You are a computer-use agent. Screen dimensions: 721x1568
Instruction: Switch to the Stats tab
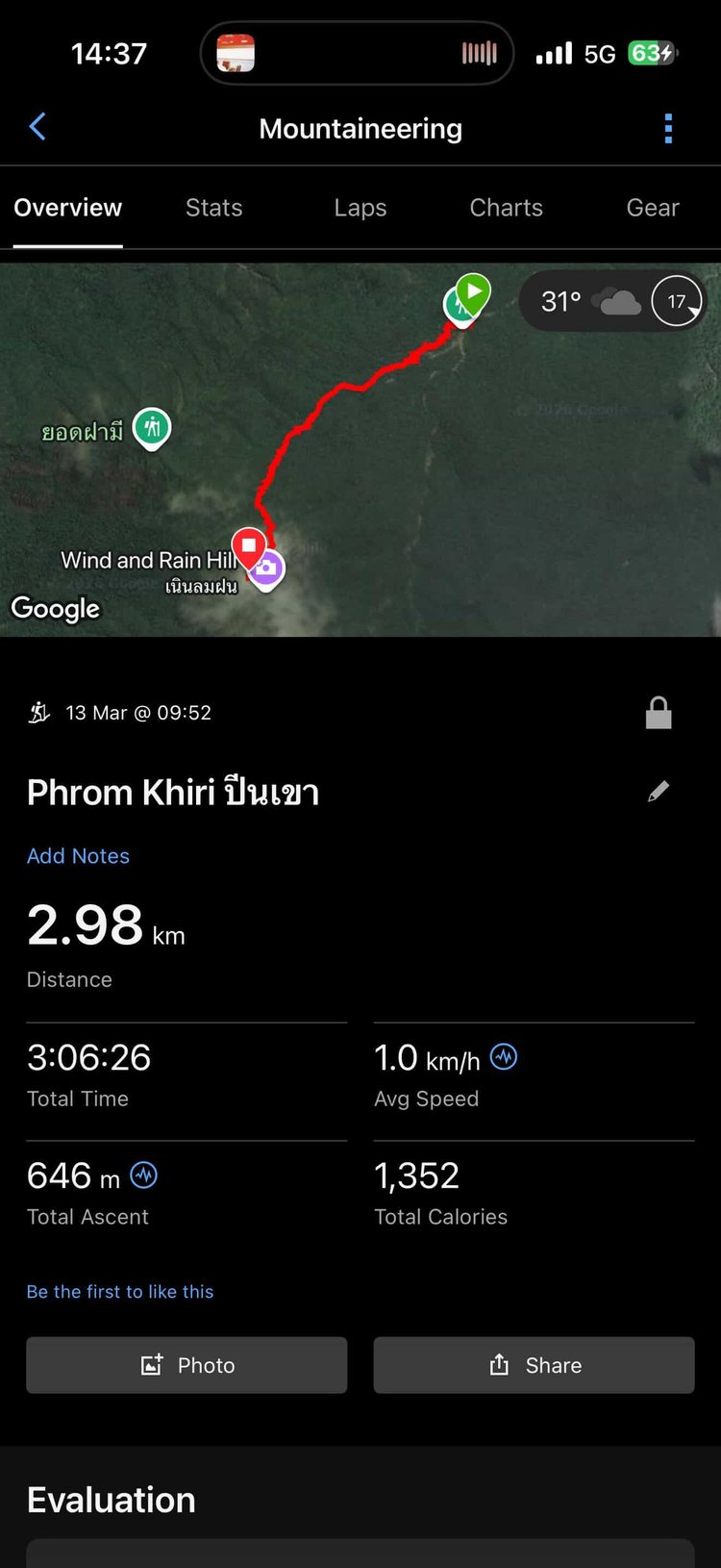click(x=213, y=208)
